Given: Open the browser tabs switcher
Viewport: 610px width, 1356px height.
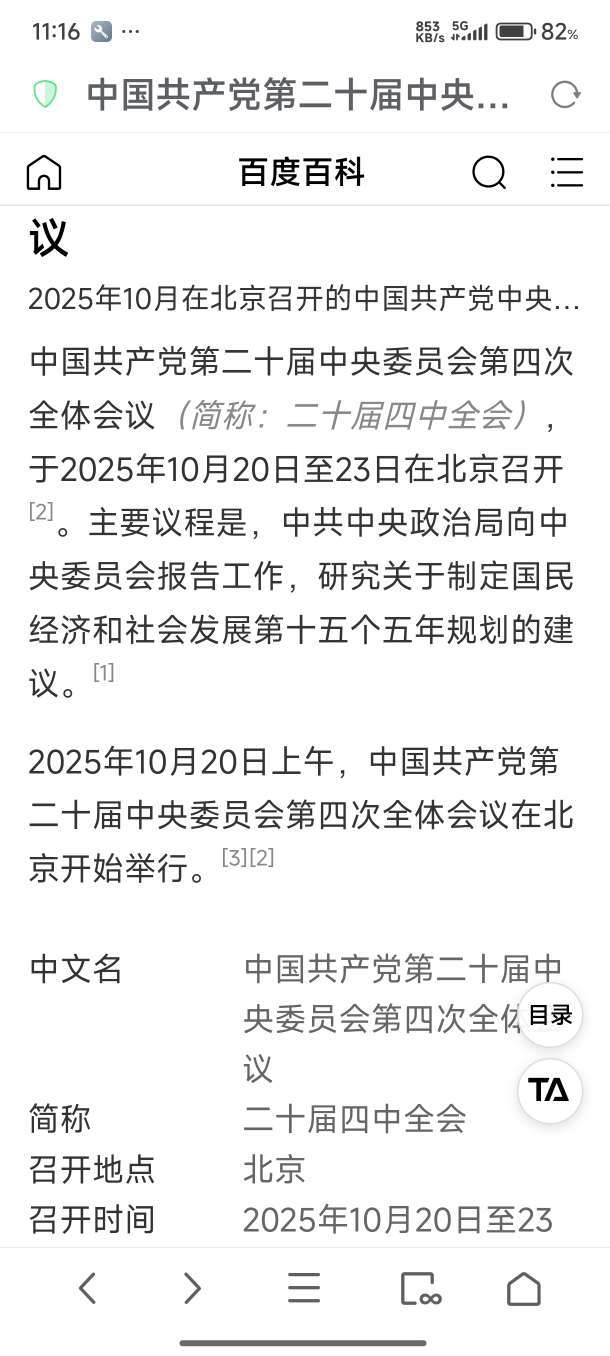Looking at the screenshot, I should click(419, 1289).
